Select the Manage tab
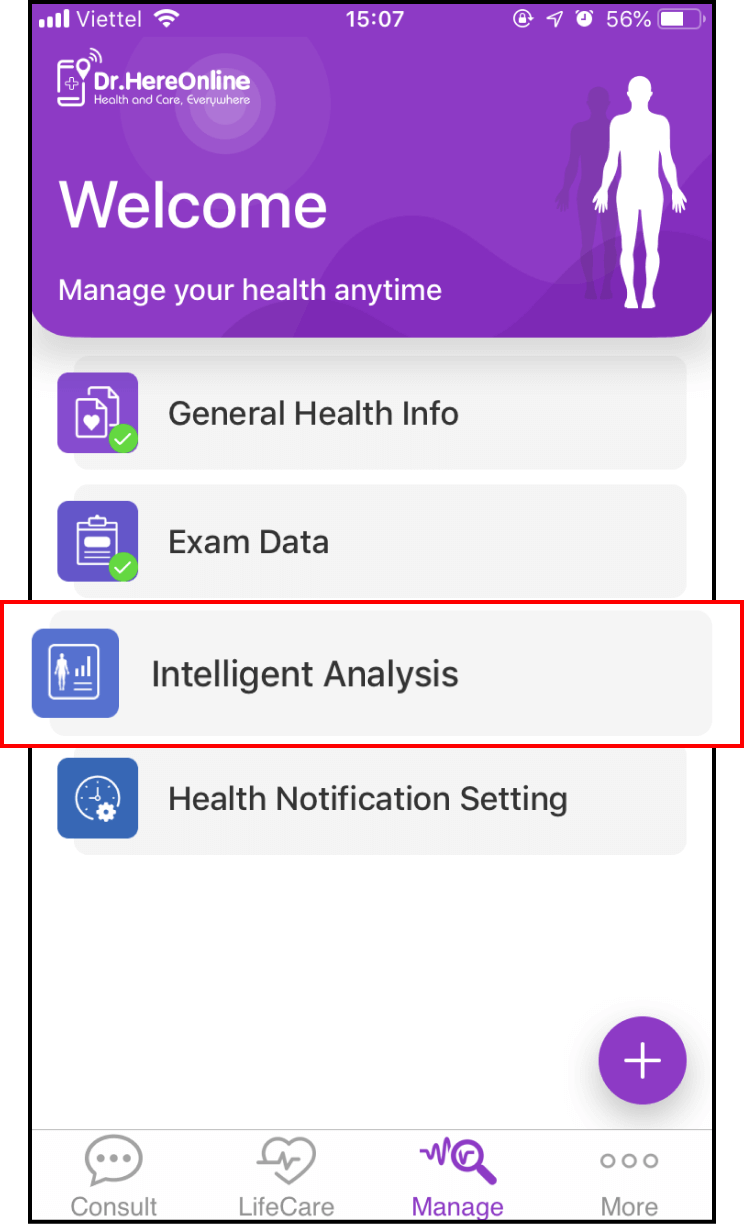 [x=458, y=1177]
